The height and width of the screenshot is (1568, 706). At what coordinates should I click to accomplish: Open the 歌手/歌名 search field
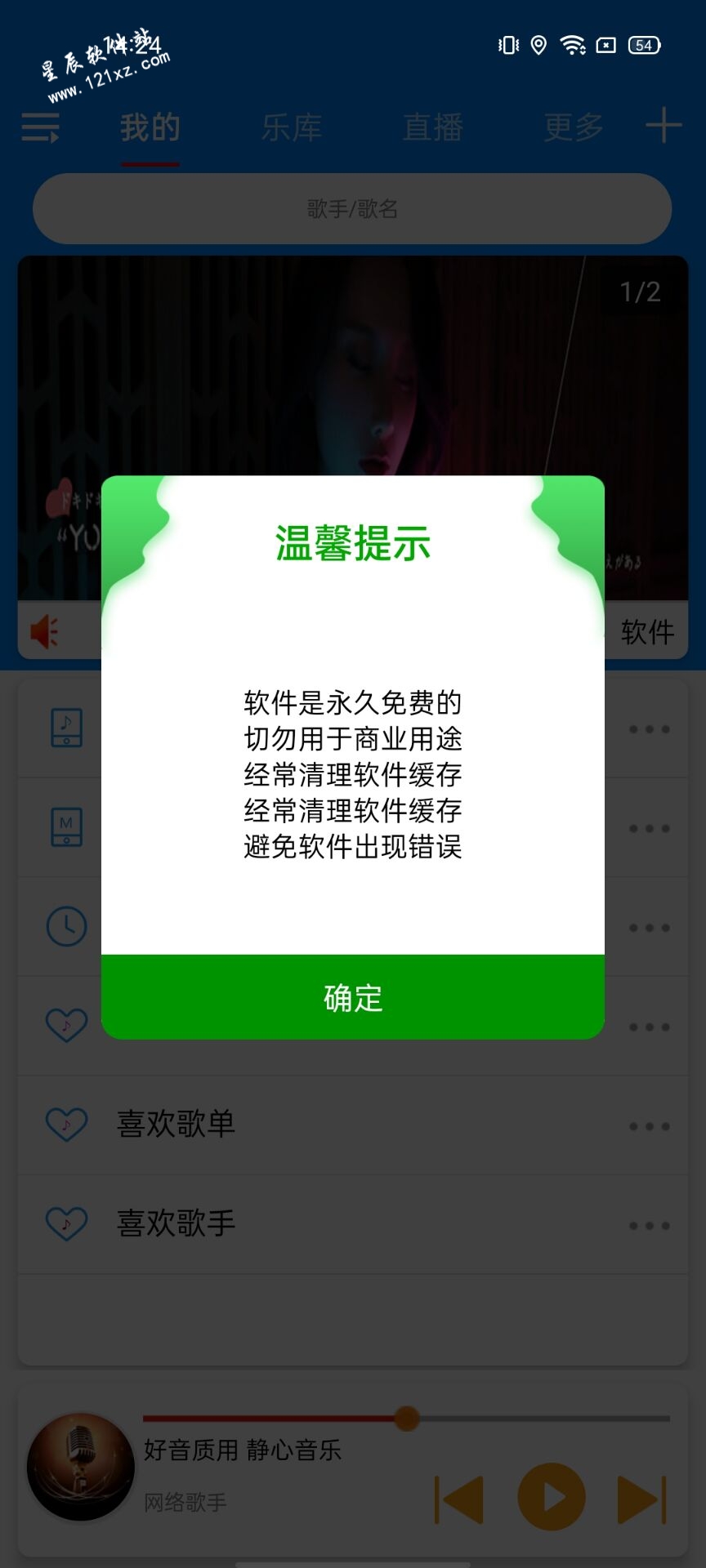coord(352,209)
